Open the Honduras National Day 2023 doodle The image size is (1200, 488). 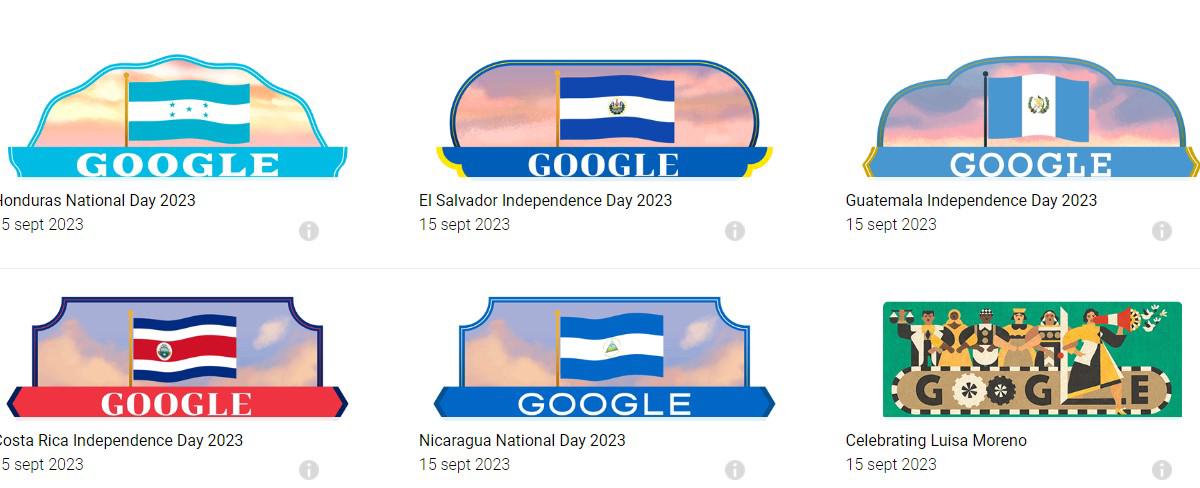tap(178, 117)
